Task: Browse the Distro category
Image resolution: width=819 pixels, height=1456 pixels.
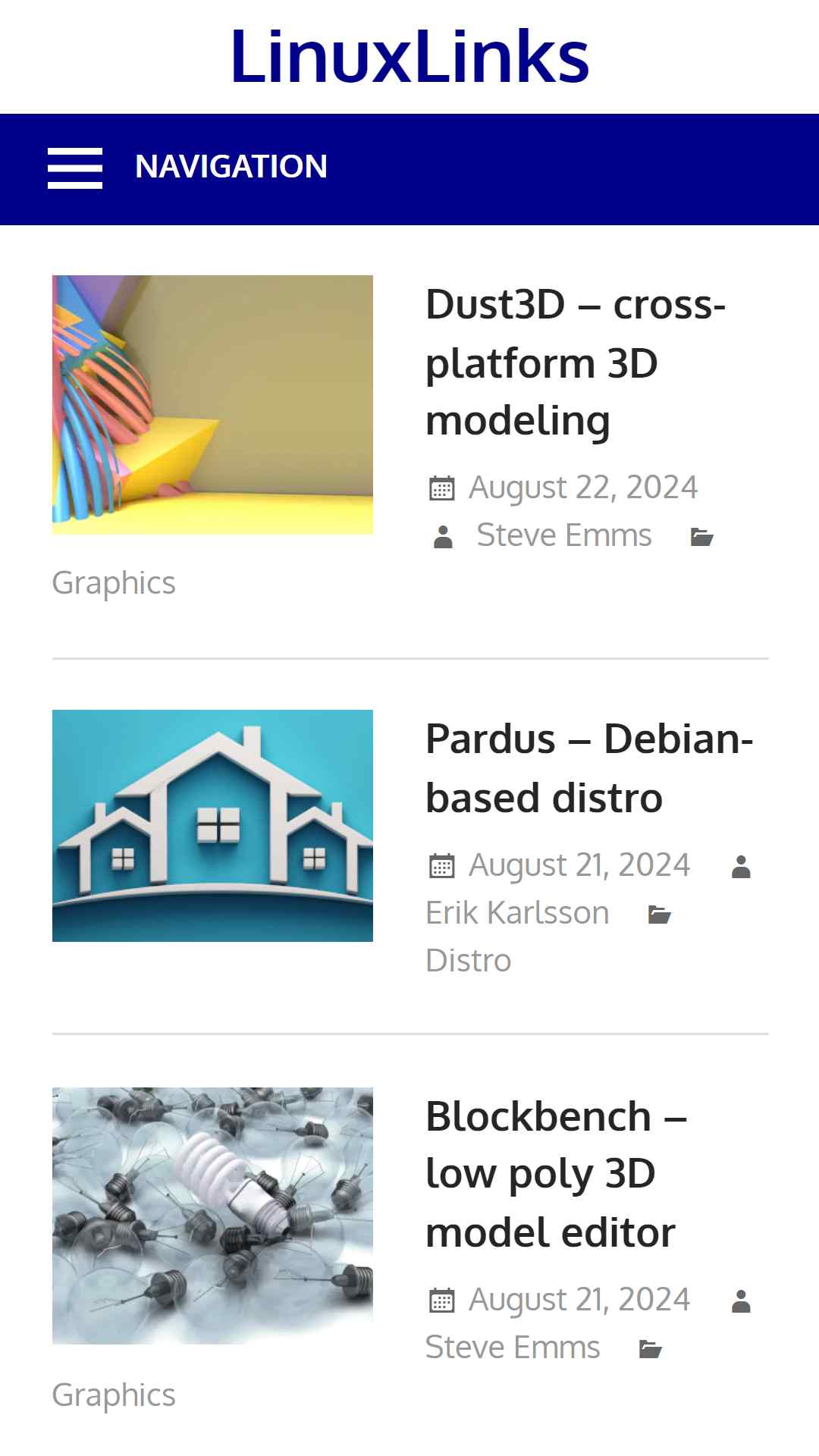Action: 468,961
